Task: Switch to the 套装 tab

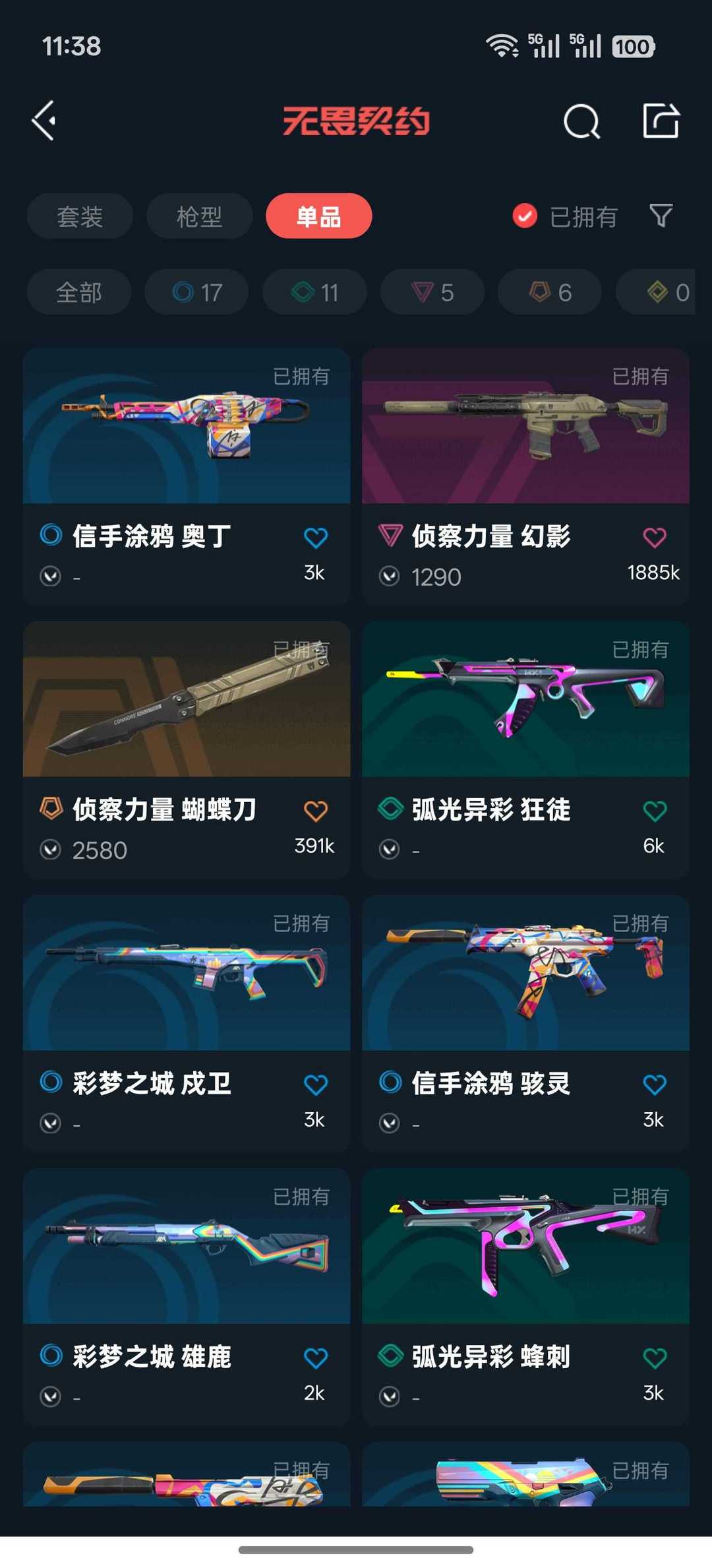Action: click(x=80, y=216)
